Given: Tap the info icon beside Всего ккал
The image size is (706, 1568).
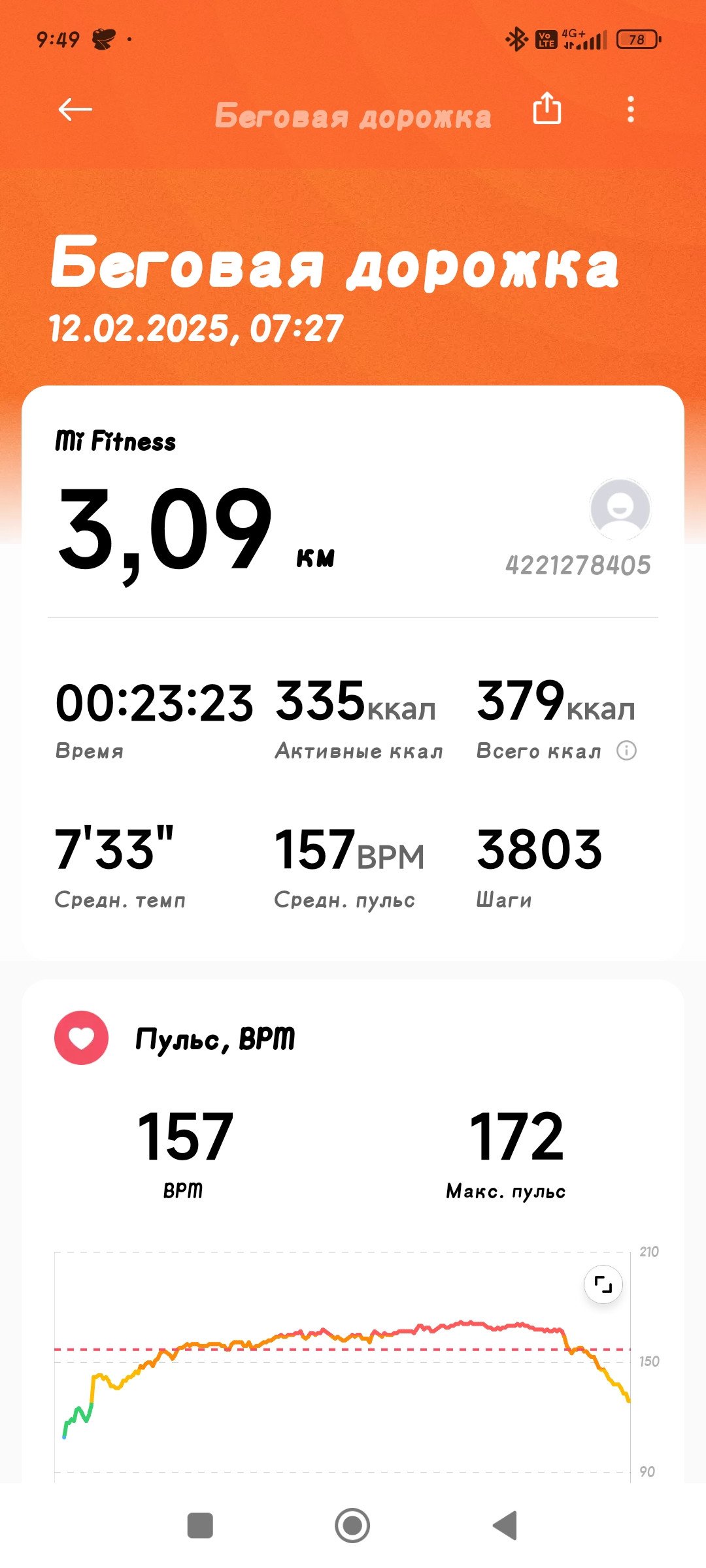Looking at the screenshot, I should pos(626,750).
